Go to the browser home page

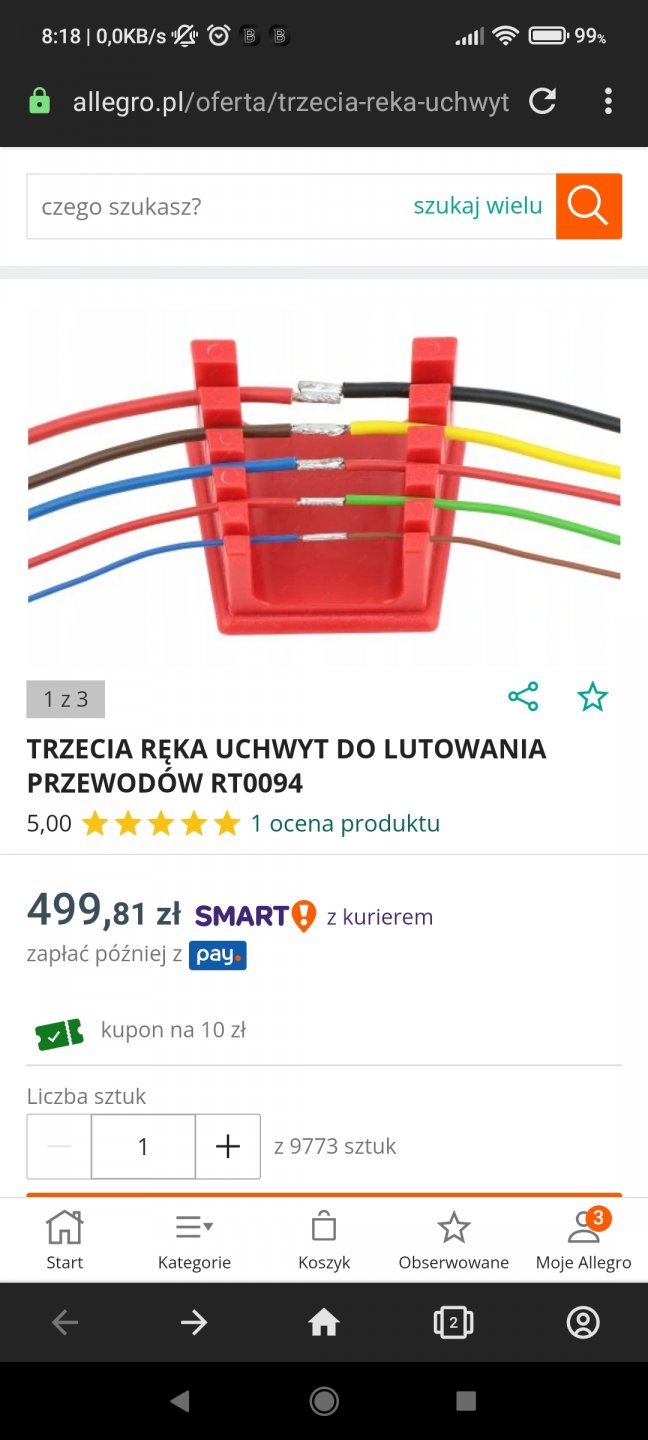(x=324, y=1323)
